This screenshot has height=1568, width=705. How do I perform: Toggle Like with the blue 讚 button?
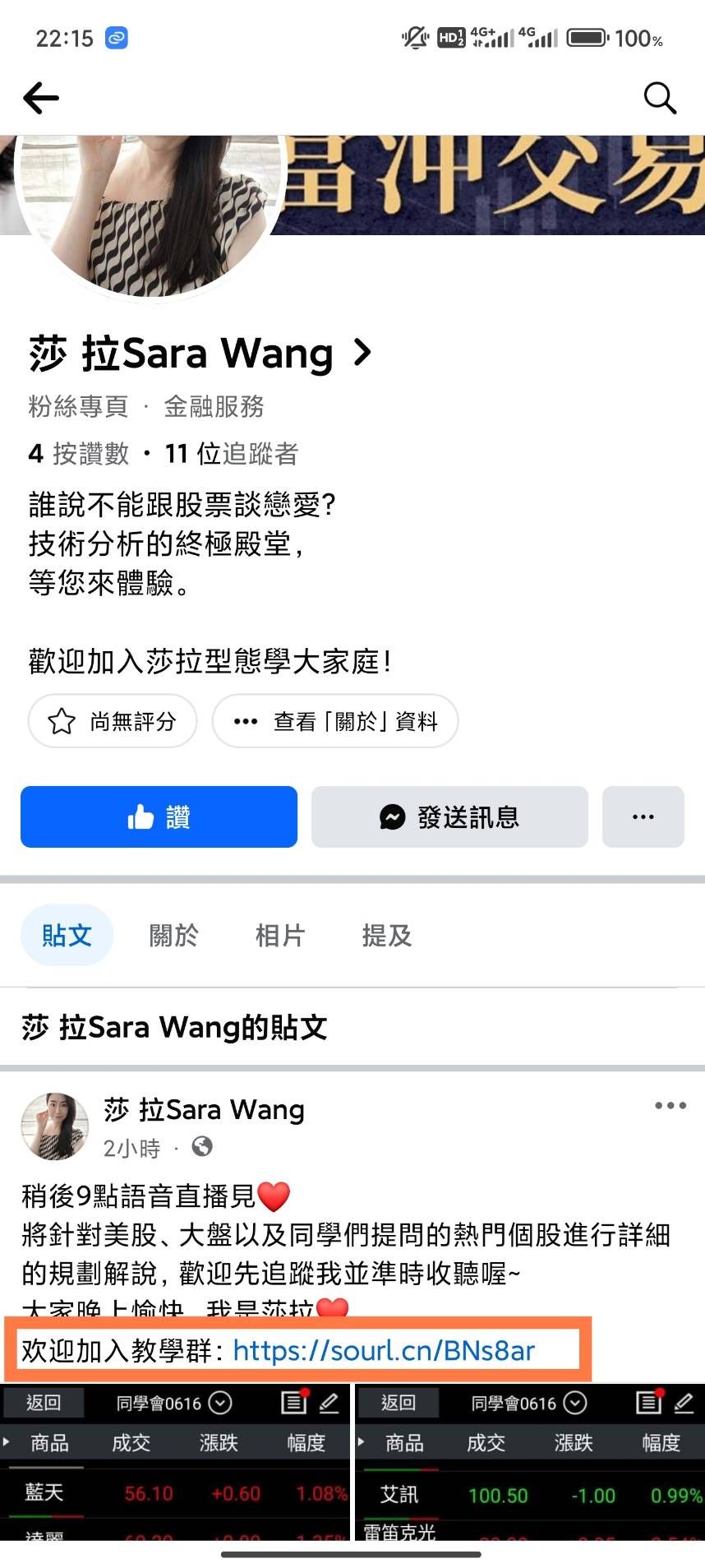159,816
